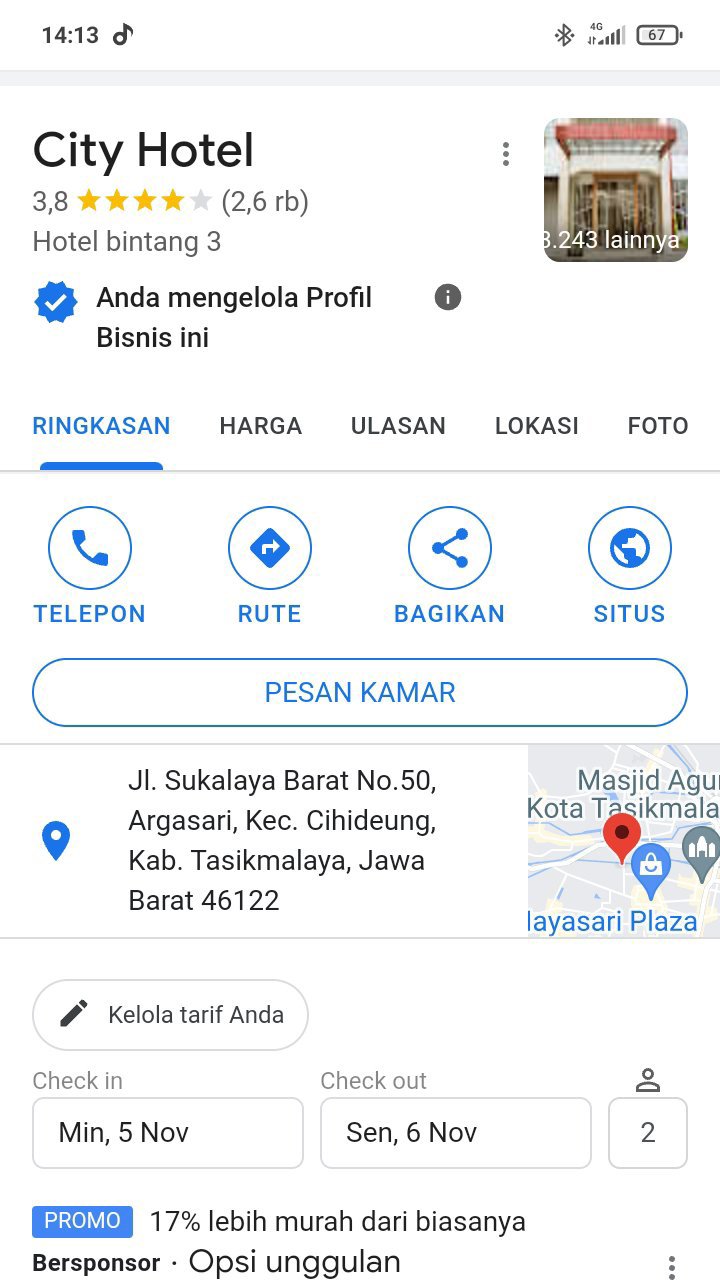
Task: Go to the FOTO tab
Action: pyautogui.click(x=658, y=426)
